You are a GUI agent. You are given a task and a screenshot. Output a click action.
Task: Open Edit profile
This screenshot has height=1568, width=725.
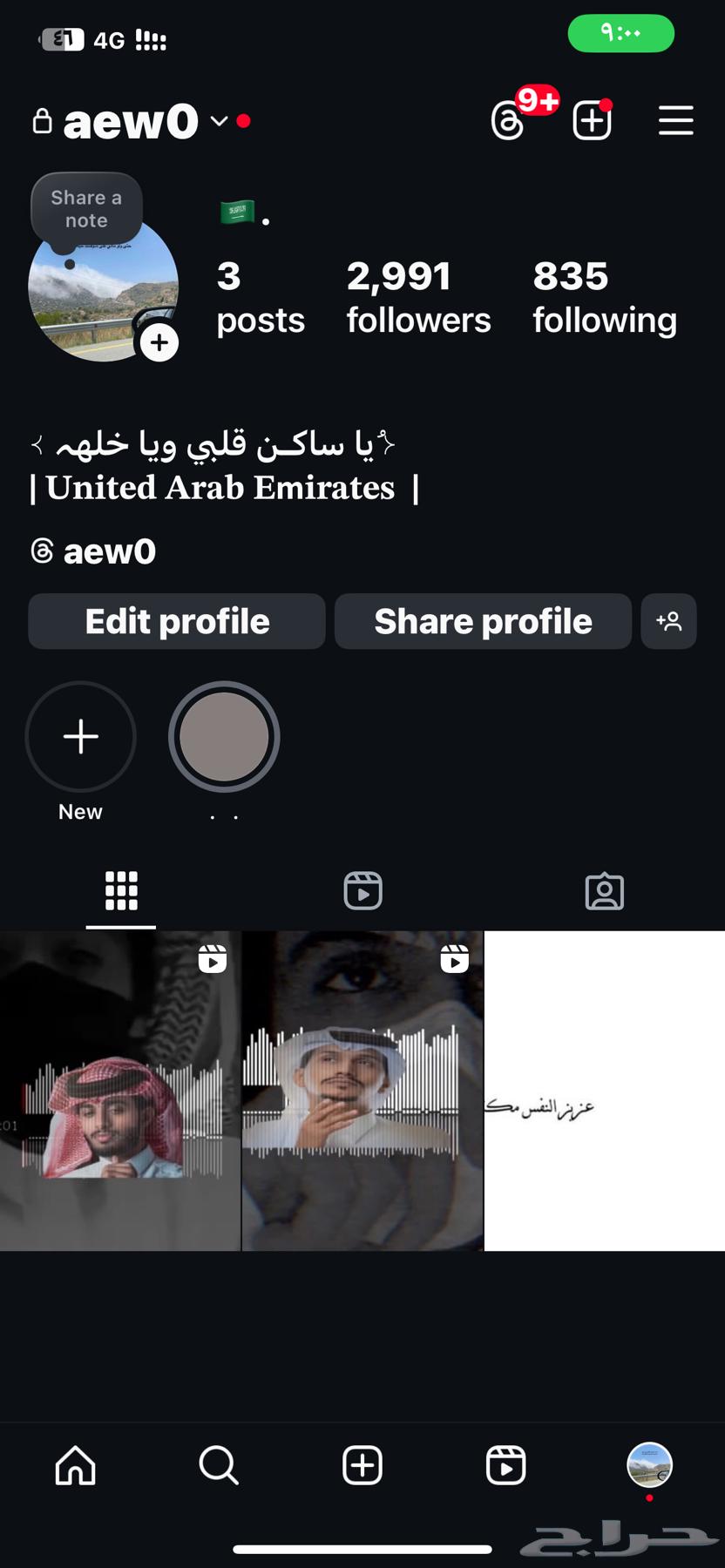pos(177,621)
